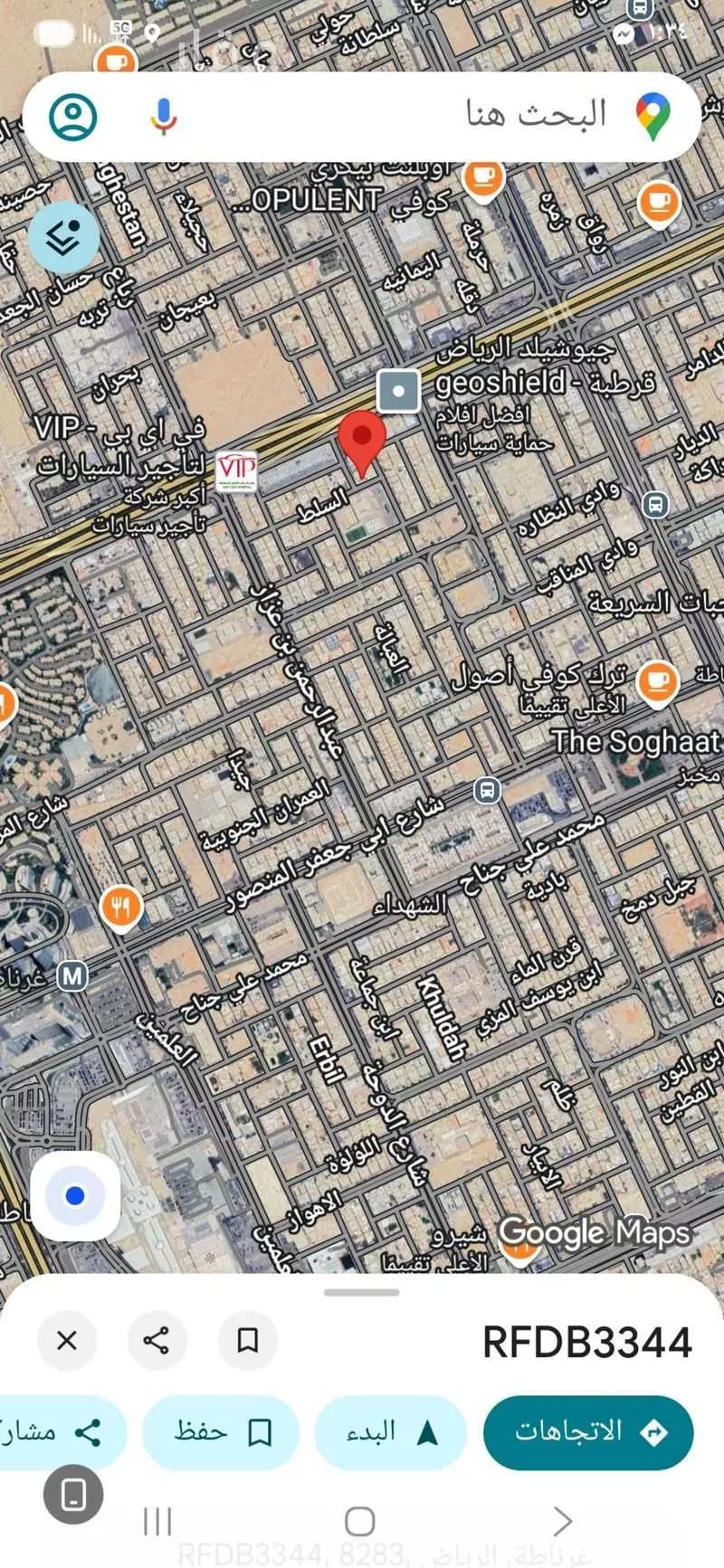Open the geoshield قرطبة place marker
This screenshot has height=1568, width=724.
(398, 391)
